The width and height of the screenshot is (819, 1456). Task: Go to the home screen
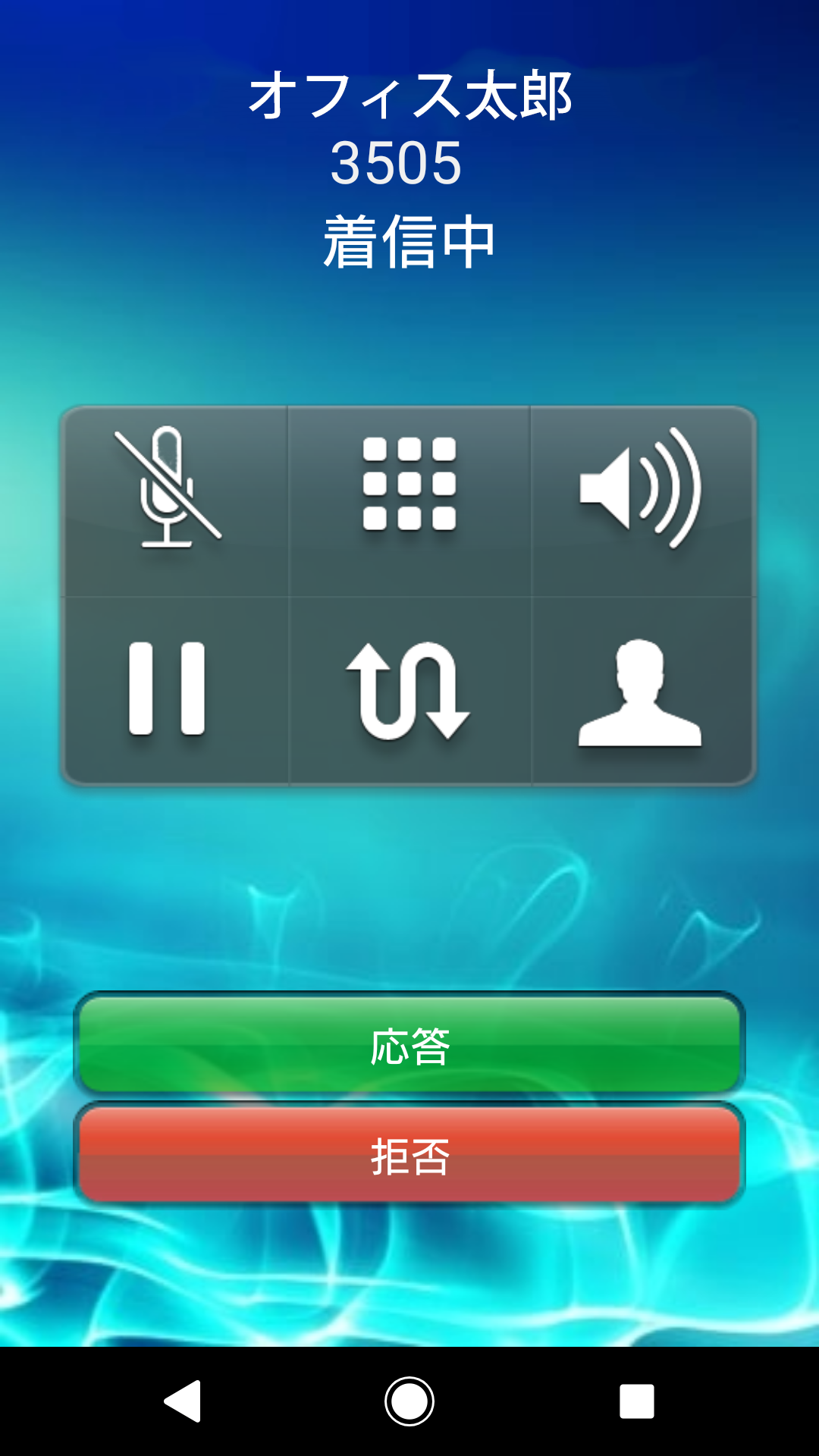coord(409,1401)
